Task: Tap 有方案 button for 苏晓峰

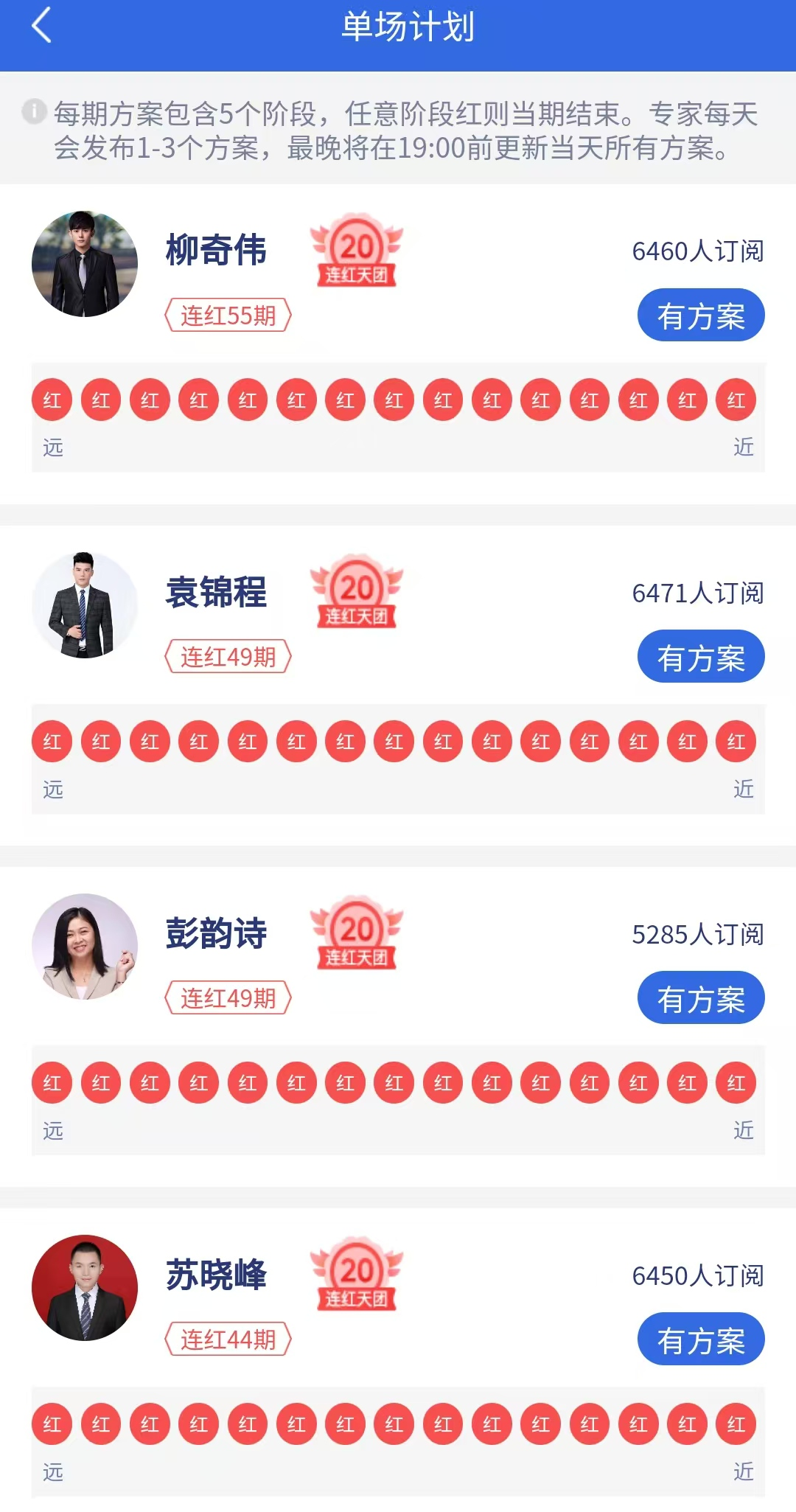Action: tap(700, 1339)
